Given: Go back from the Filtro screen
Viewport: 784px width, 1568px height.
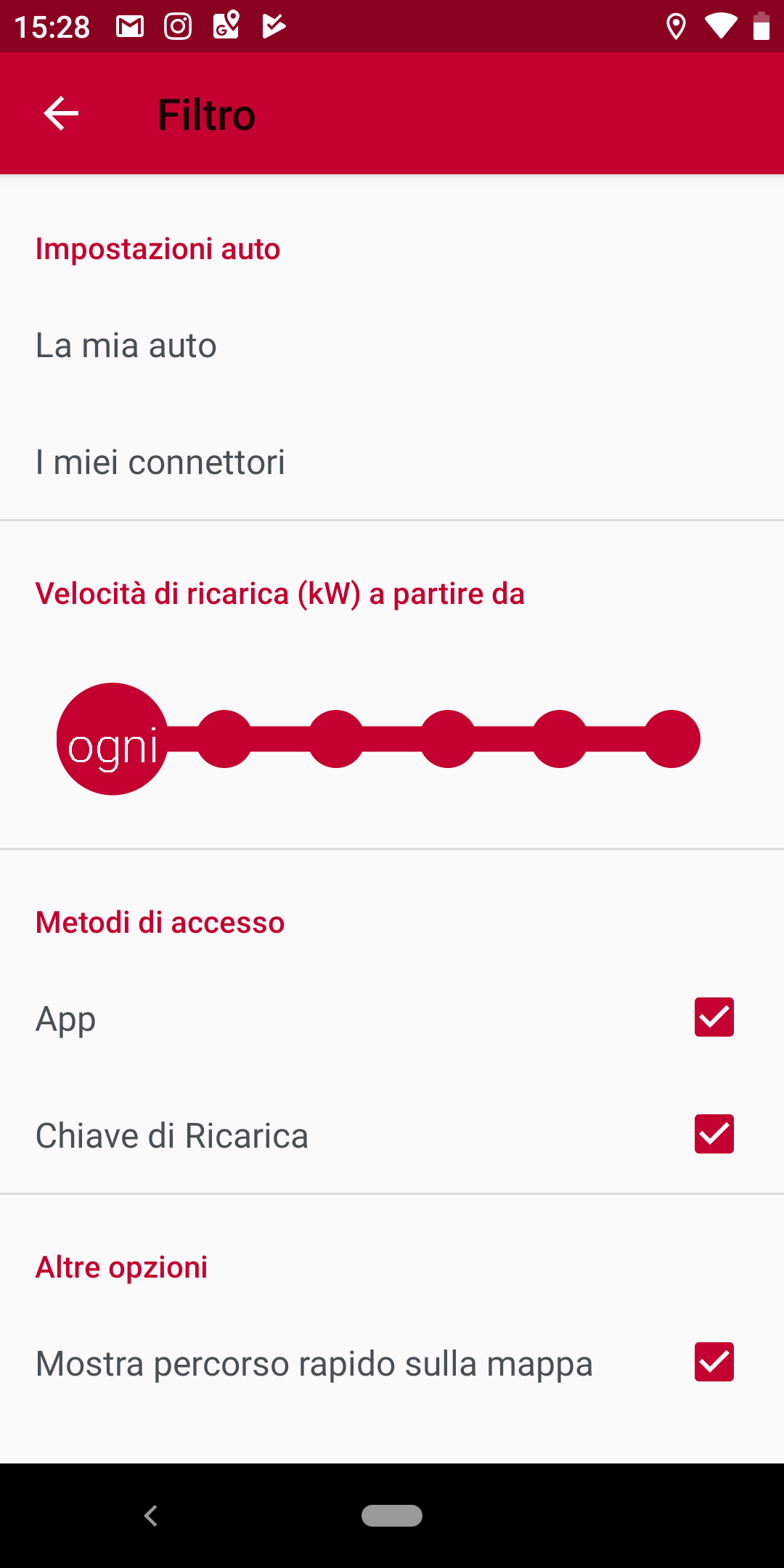Looking at the screenshot, I should click(61, 114).
